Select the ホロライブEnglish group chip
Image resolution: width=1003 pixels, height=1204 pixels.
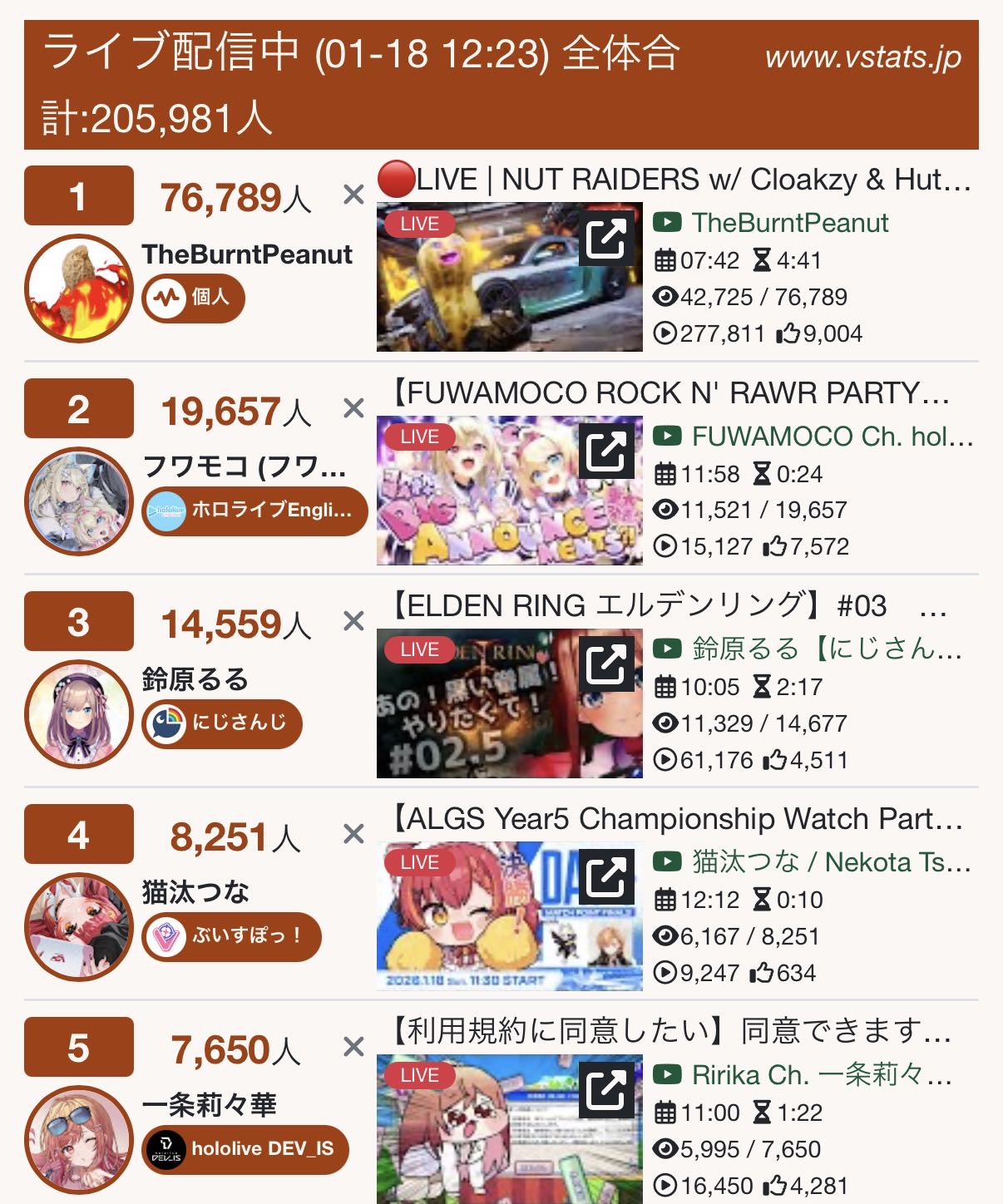click(254, 511)
